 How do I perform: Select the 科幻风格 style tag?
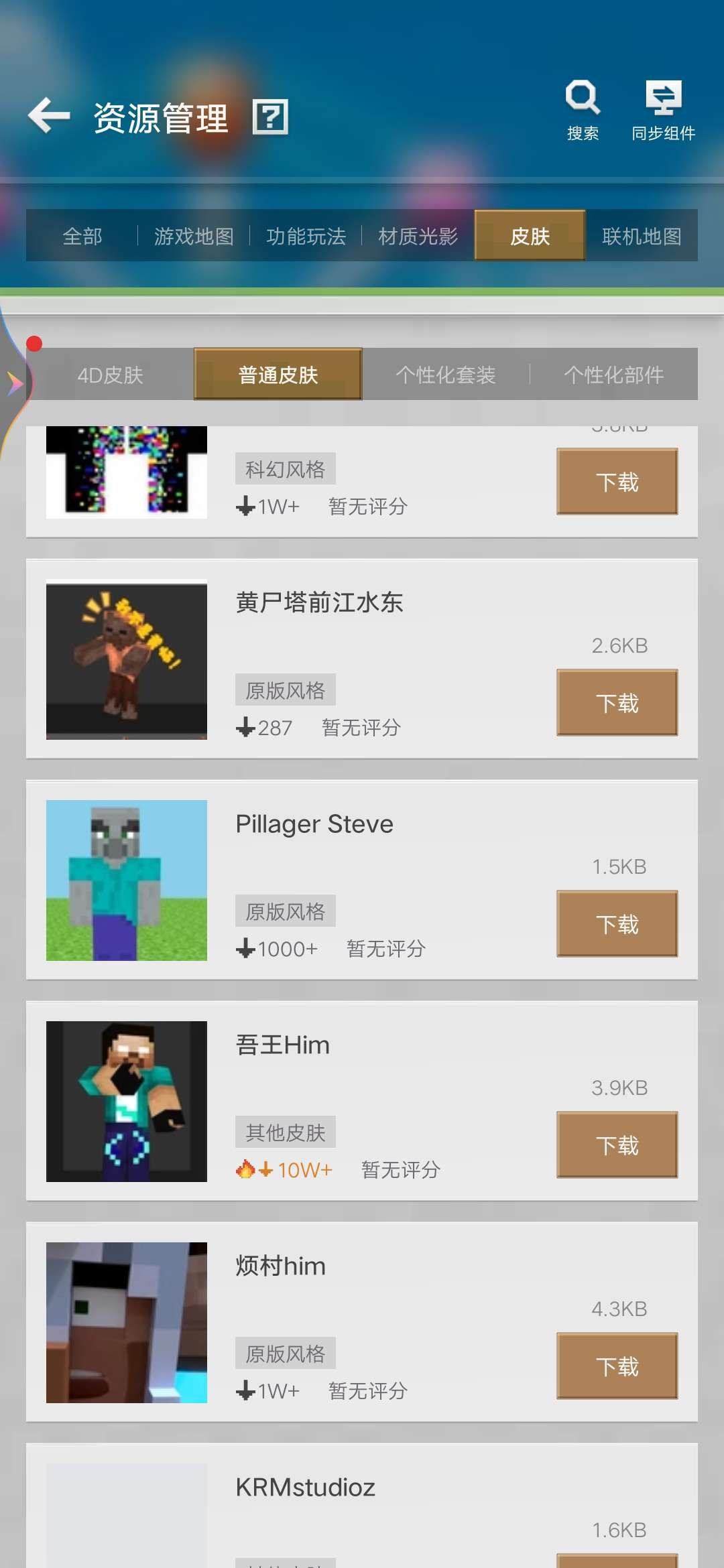[286, 468]
